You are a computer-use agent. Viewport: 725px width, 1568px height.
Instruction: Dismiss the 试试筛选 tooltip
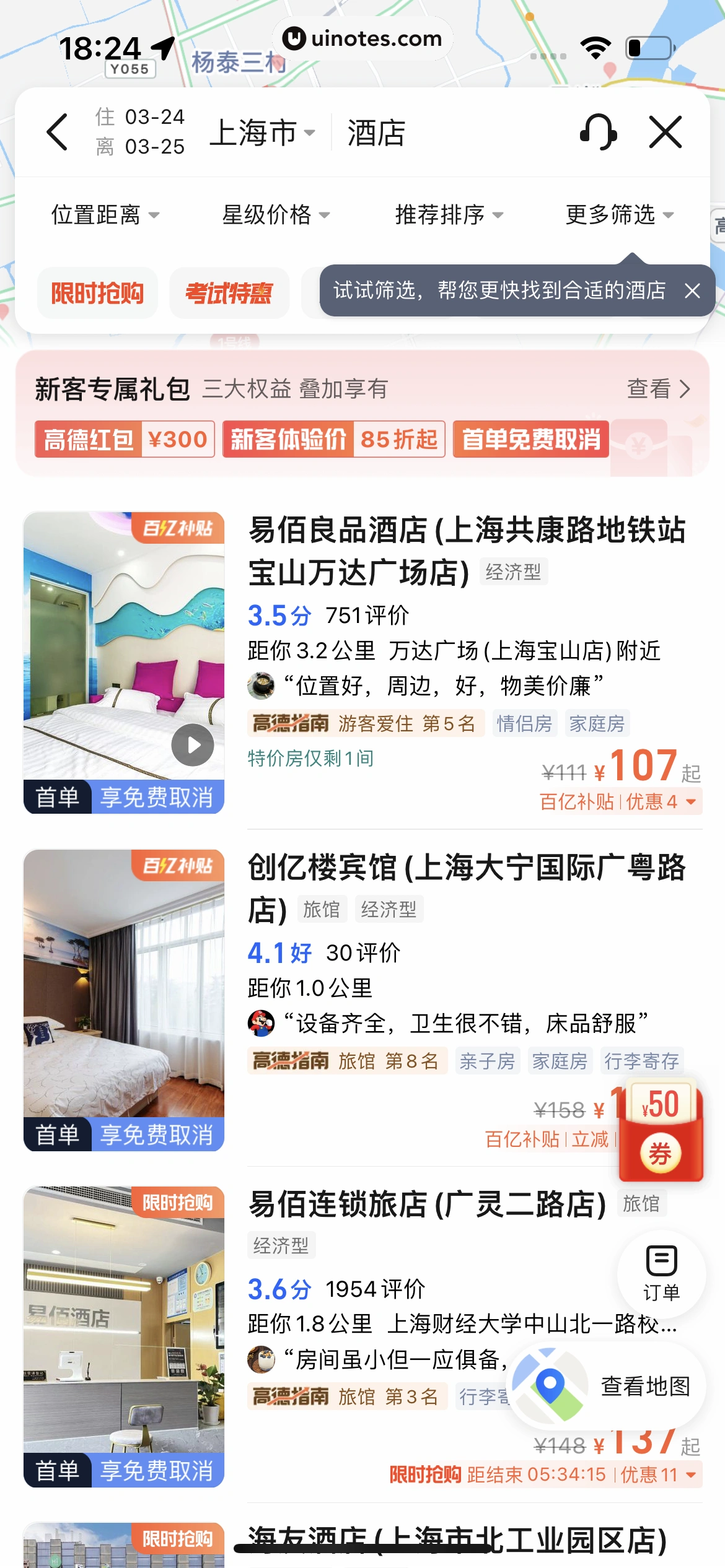click(693, 292)
